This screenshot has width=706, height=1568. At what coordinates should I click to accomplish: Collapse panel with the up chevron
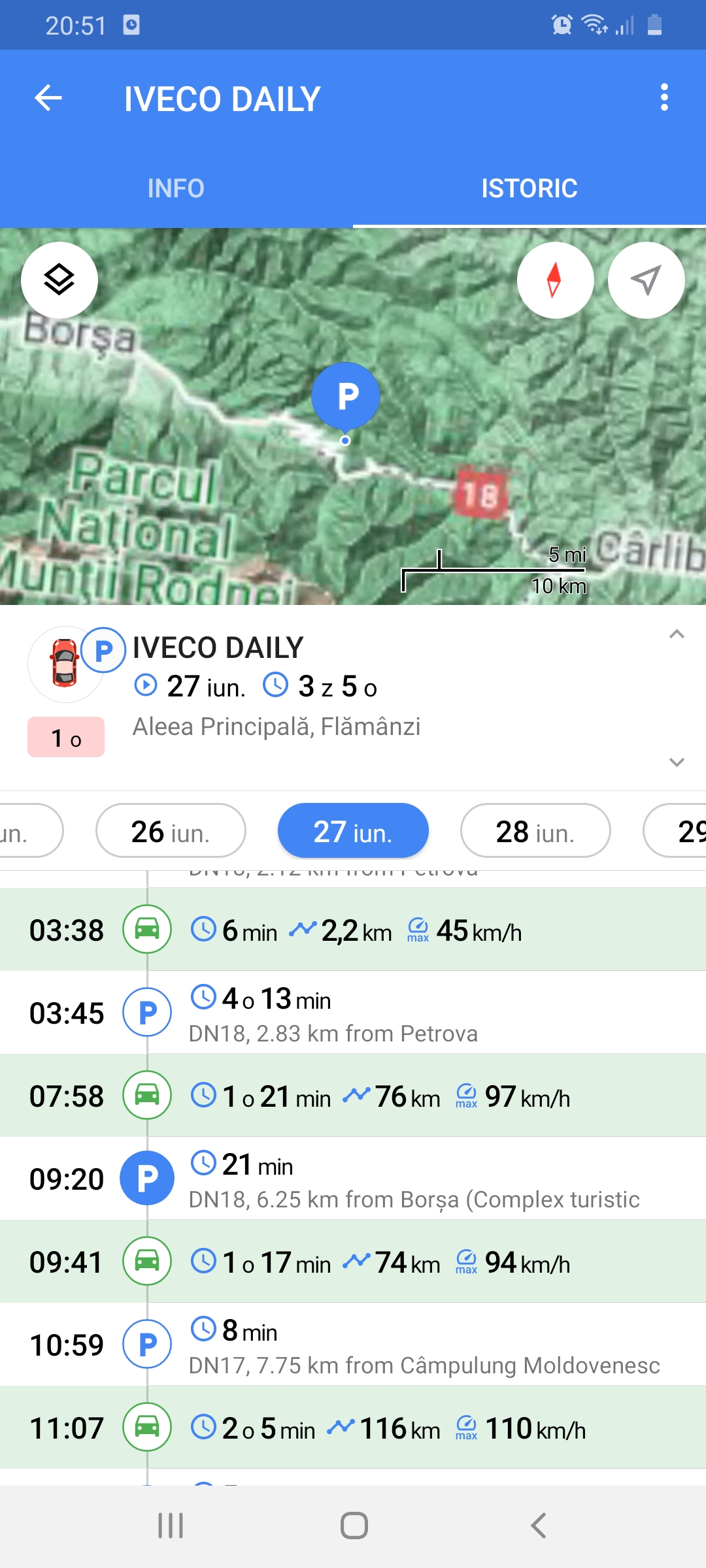677,634
